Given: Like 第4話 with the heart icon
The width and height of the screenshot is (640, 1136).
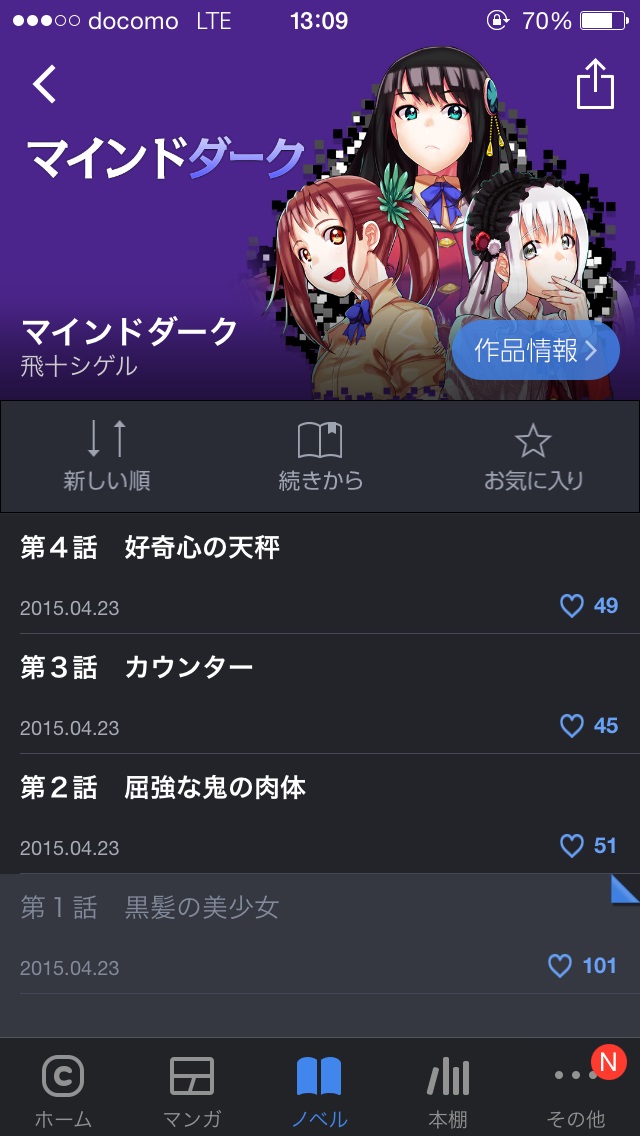Looking at the screenshot, I should pyautogui.click(x=572, y=606).
